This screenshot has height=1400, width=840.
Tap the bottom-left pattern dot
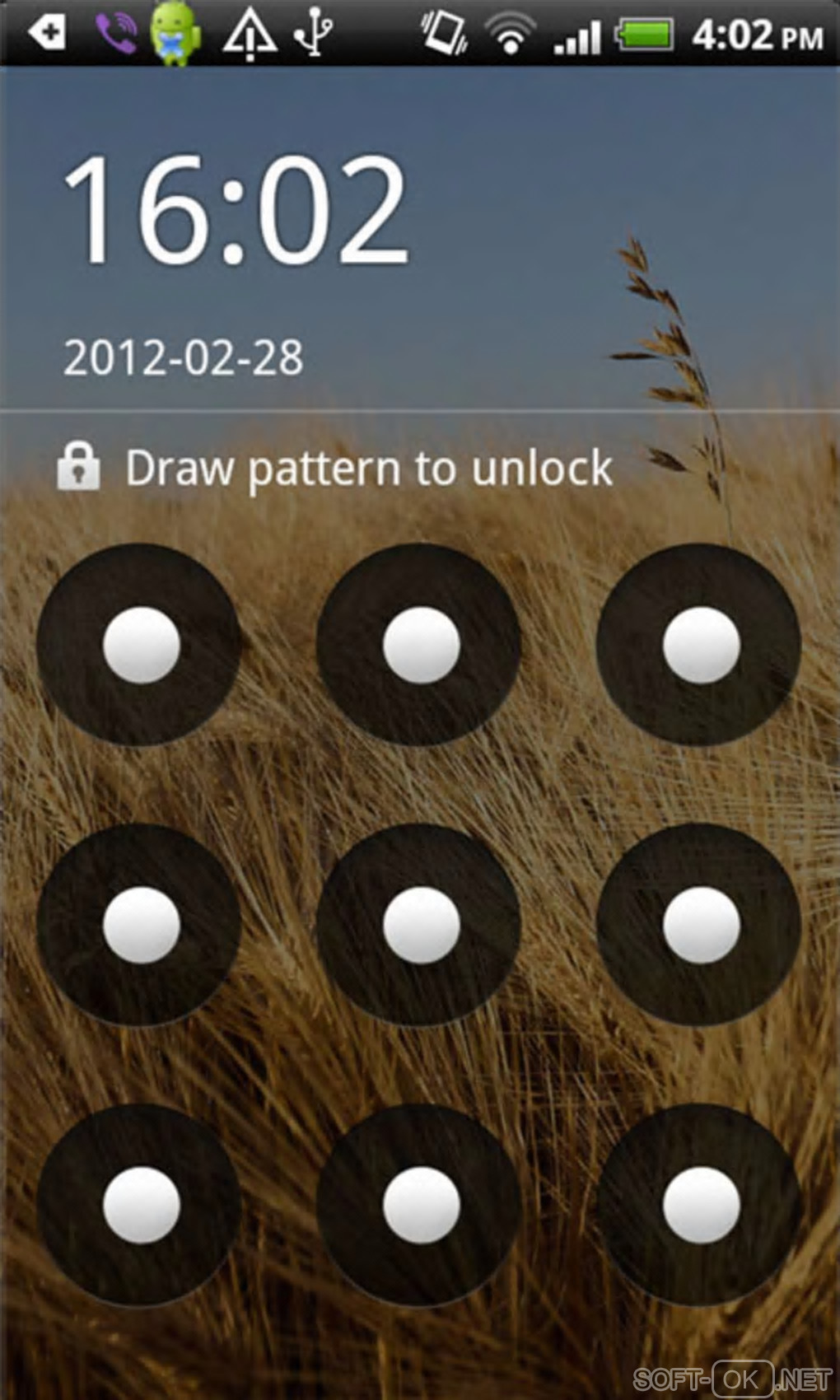141,1205
